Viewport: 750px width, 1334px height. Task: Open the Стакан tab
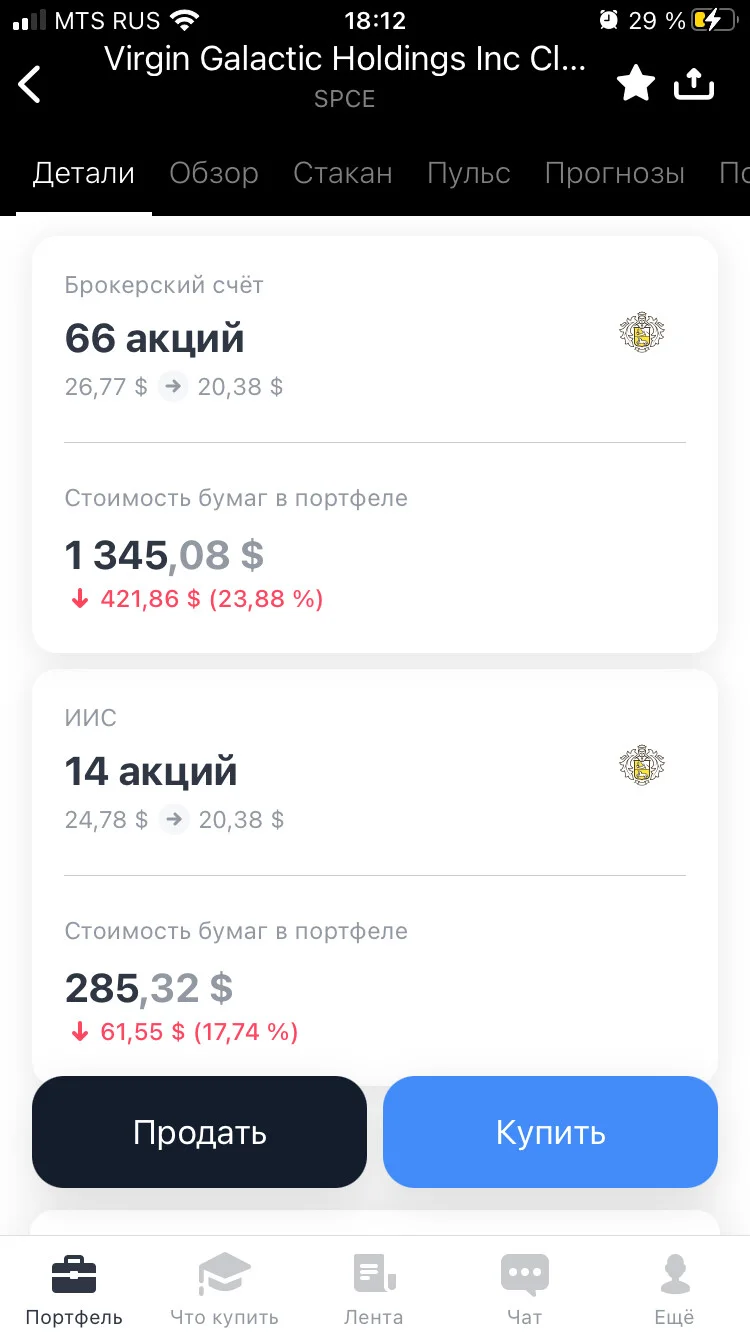343,173
